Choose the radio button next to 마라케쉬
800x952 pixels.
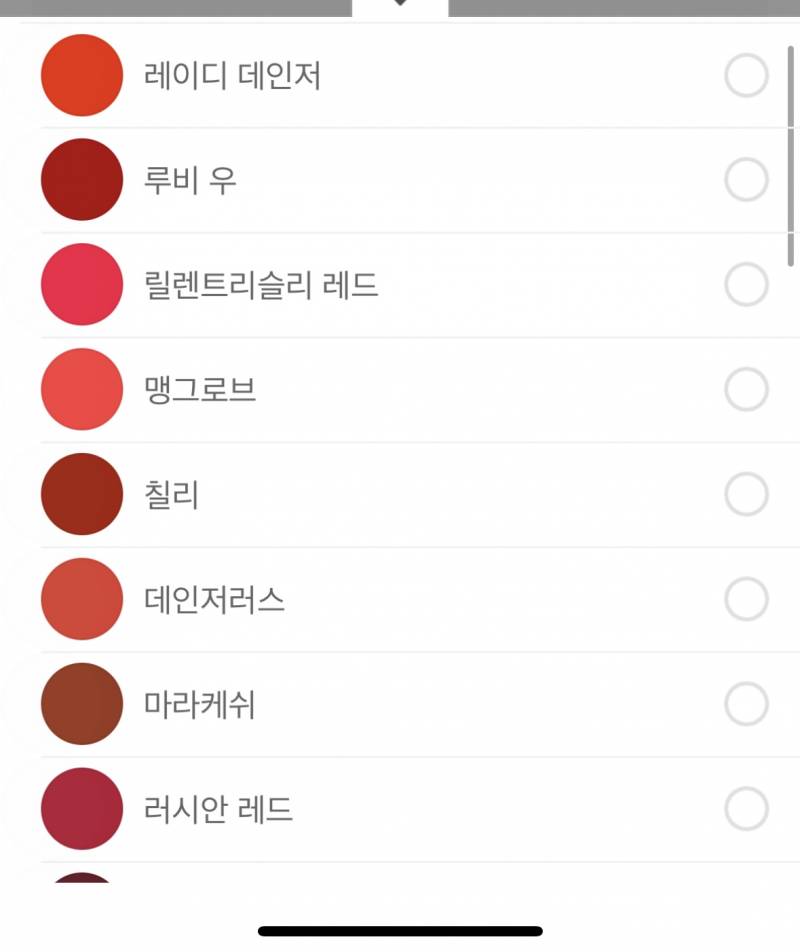[x=746, y=705]
